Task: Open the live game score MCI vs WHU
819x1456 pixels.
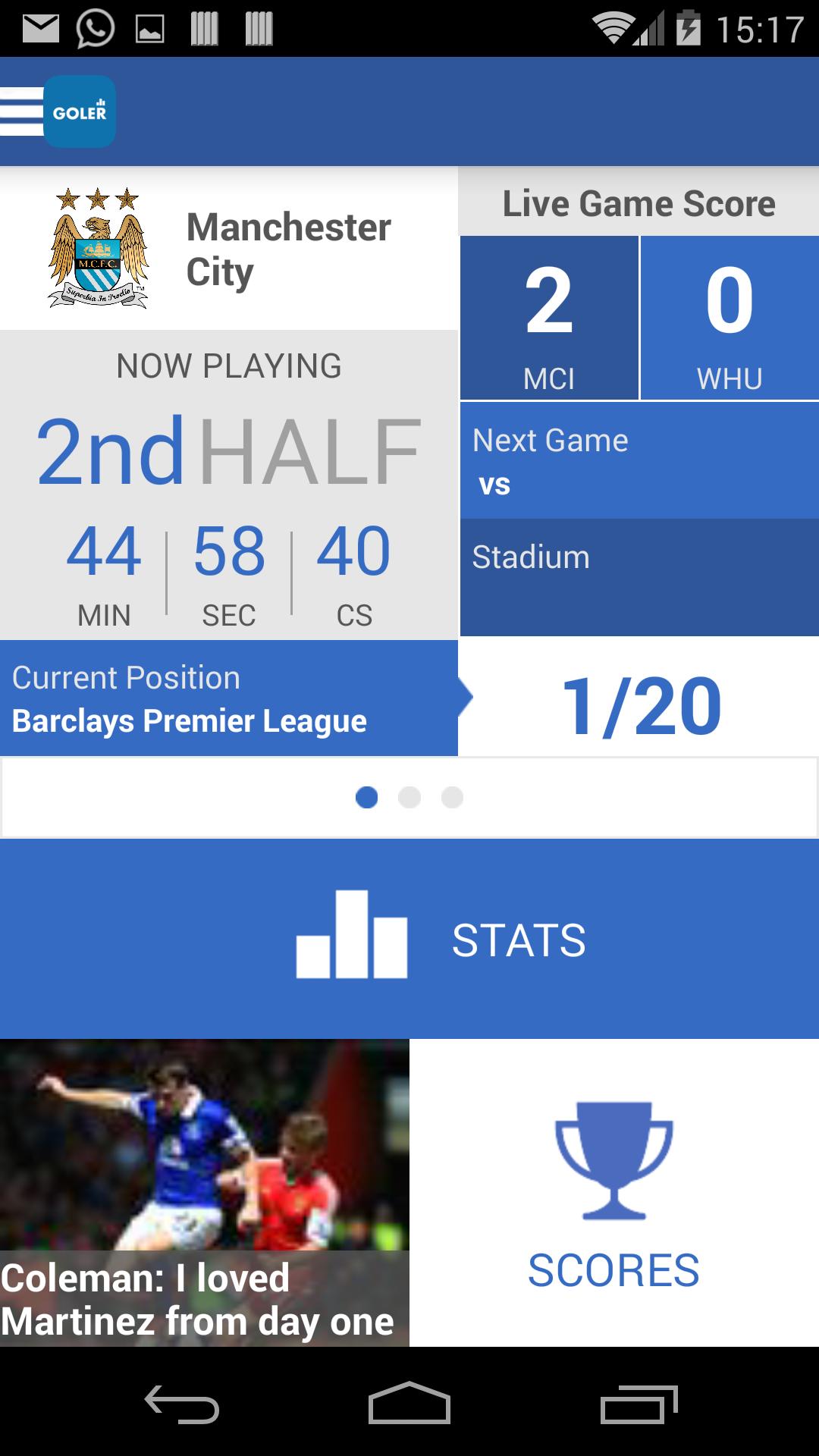Action: [639, 317]
